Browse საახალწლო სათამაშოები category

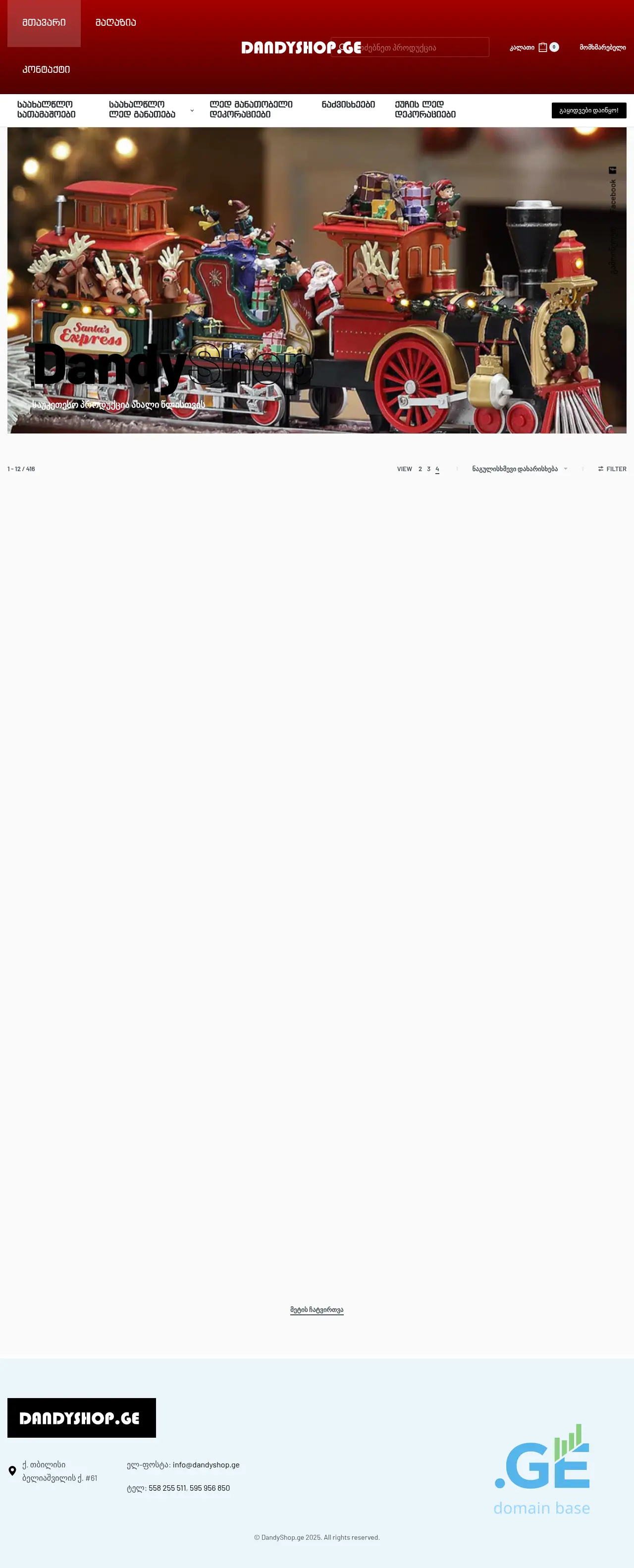click(x=46, y=109)
